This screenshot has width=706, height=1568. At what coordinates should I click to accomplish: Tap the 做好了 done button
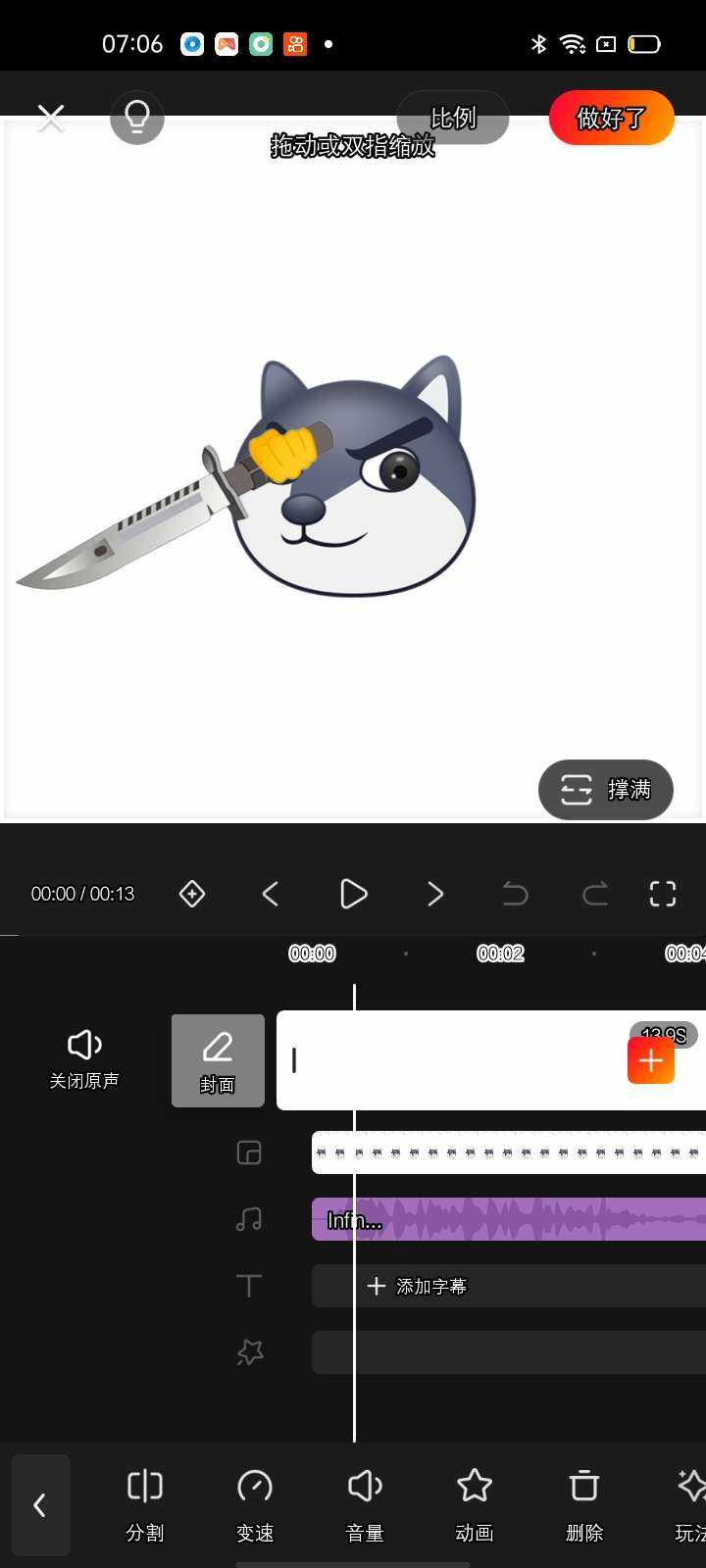(611, 118)
